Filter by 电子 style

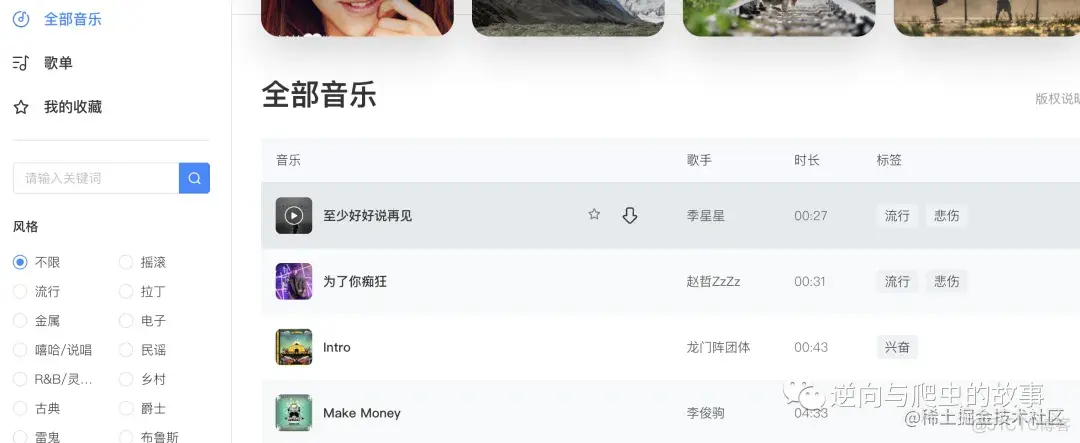126,321
